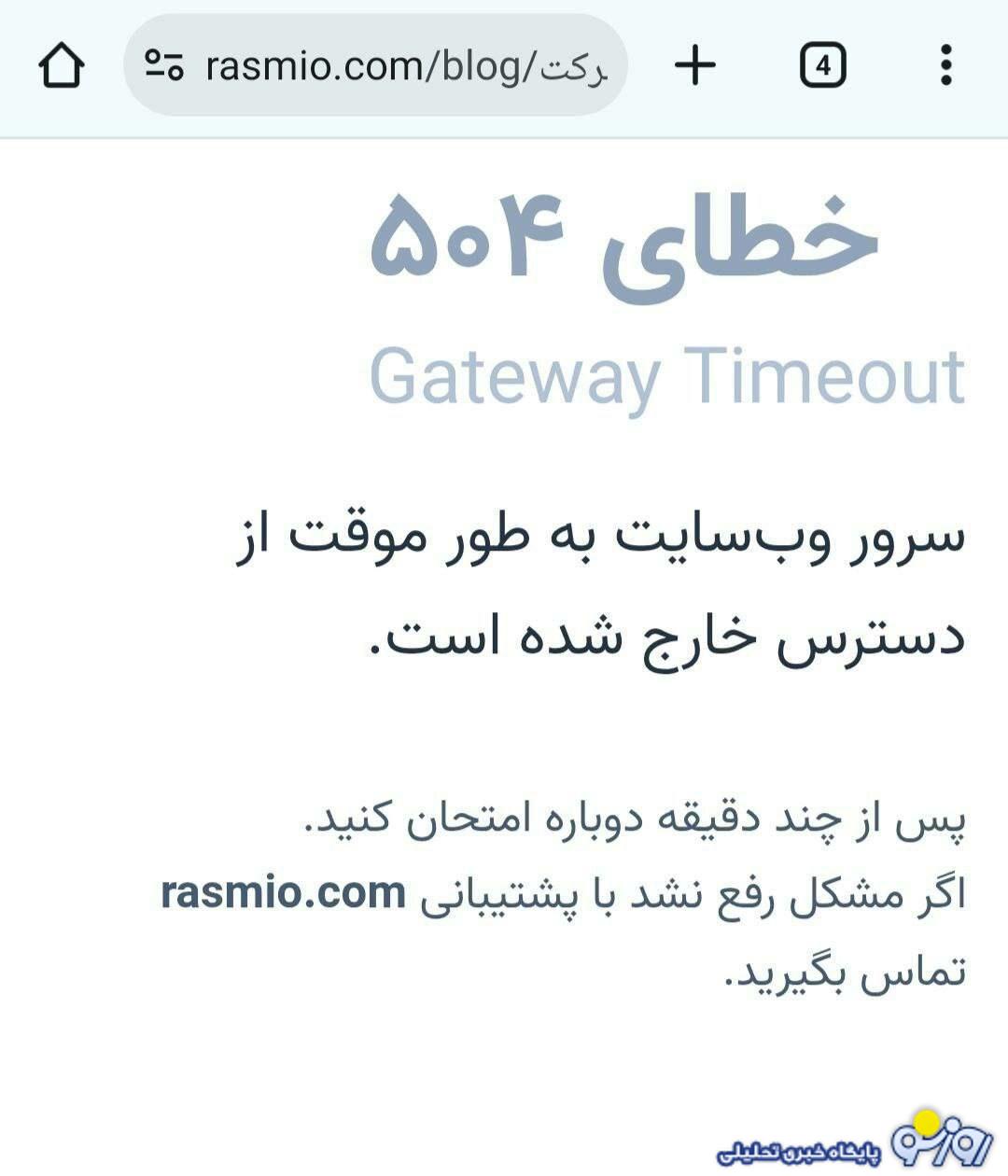Open a new browser tab
Viewport: 1008px width, 1176px height.
tap(694, 66)
